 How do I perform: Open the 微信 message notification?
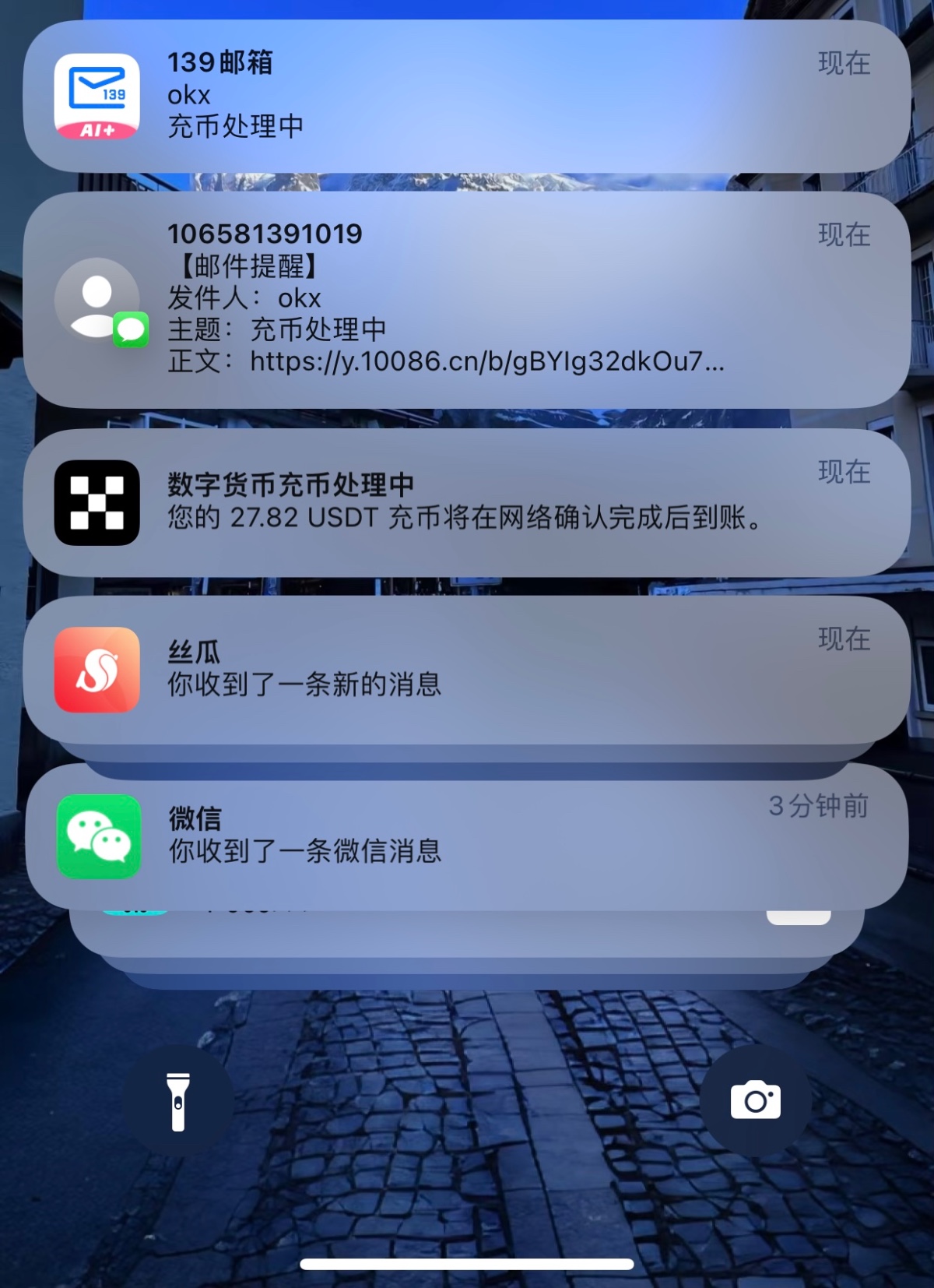coord(467,836)
